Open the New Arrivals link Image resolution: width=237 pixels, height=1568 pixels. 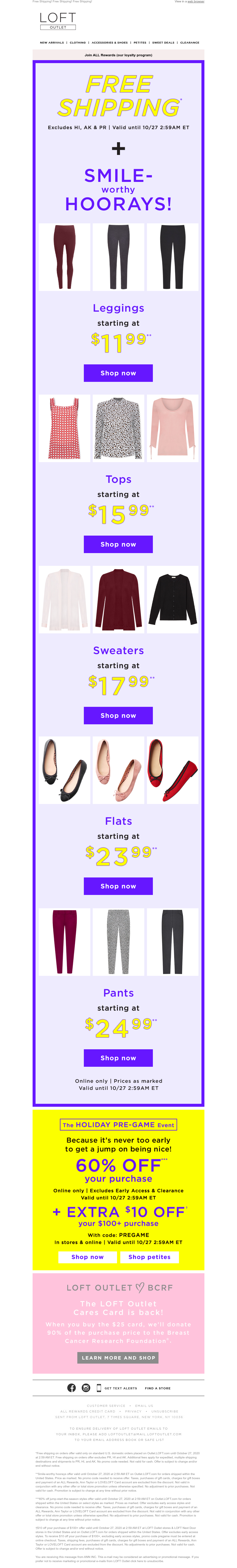[x=52, y=43]
